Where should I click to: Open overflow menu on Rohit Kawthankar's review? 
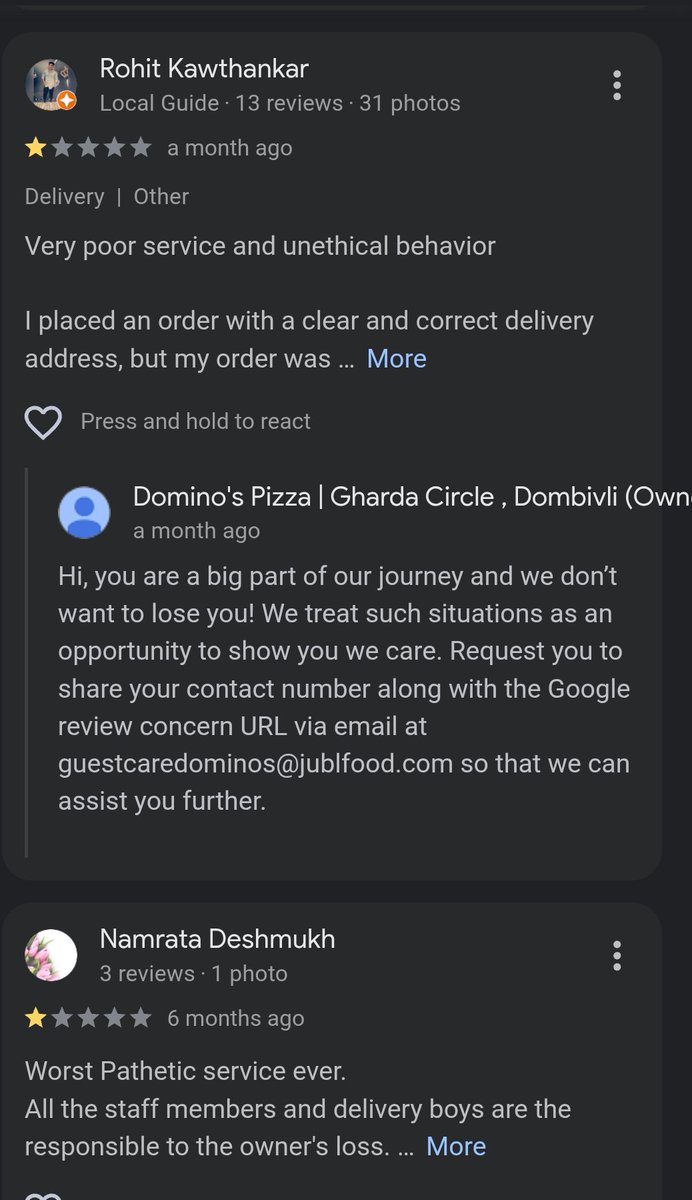click(617, 85)
